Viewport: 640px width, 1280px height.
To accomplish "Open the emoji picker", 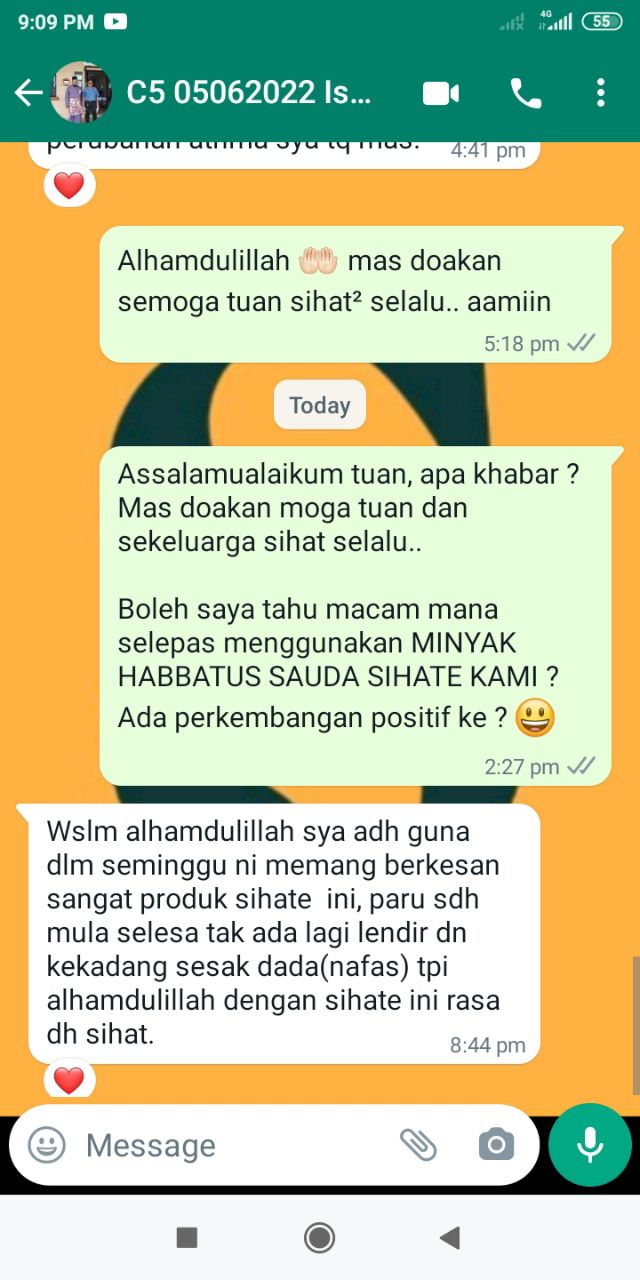I will click(x=46, y=1145).
